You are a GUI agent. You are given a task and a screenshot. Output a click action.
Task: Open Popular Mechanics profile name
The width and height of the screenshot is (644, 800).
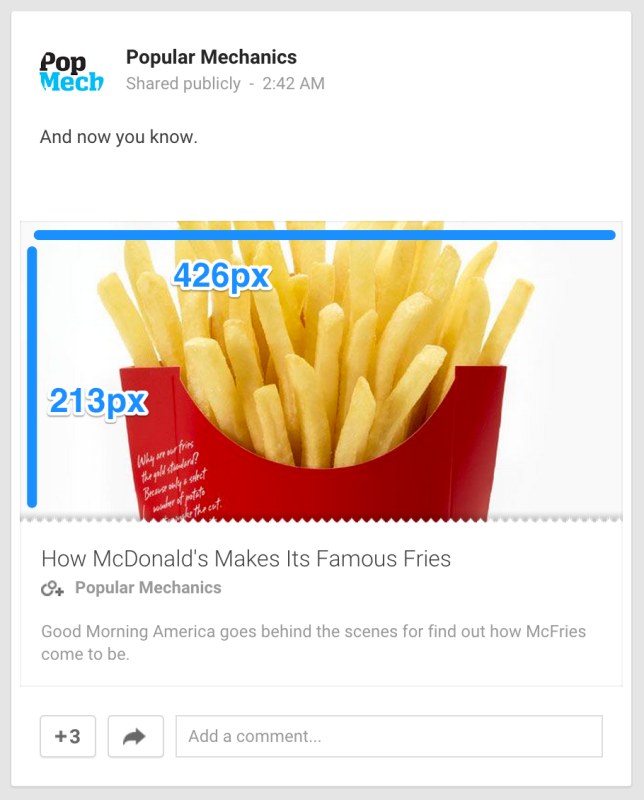[211, 58]
